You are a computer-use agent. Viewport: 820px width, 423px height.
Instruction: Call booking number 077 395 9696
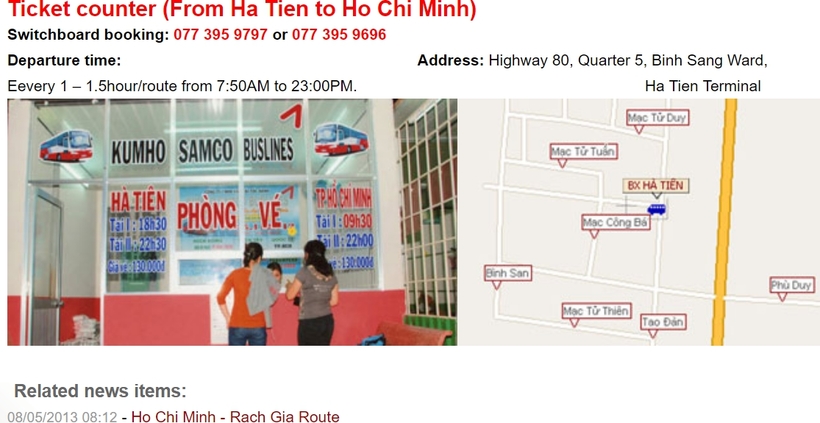tap(339, 35)
